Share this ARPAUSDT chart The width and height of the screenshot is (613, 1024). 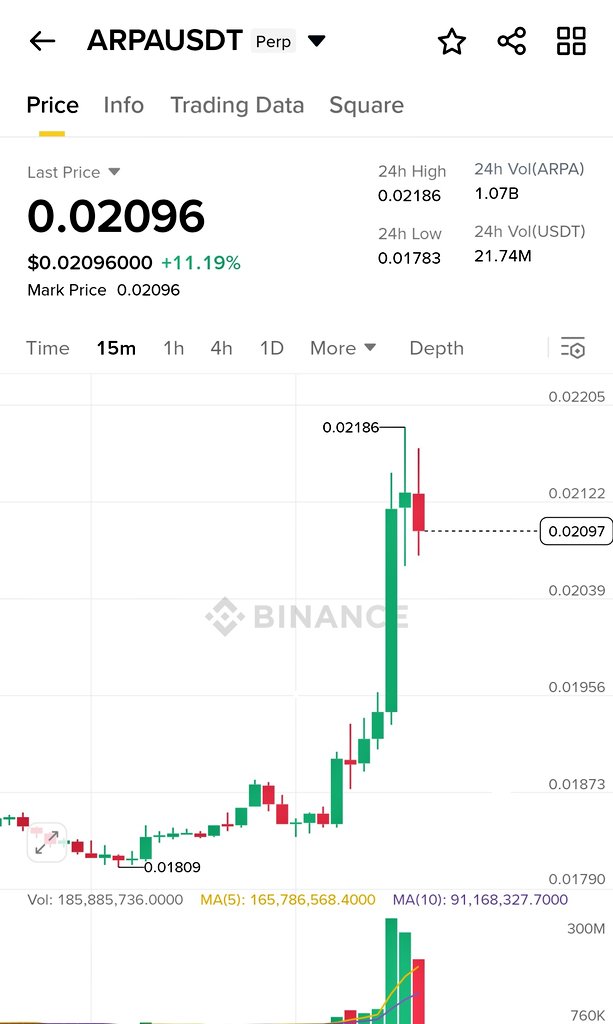click(x=512, y=41)
